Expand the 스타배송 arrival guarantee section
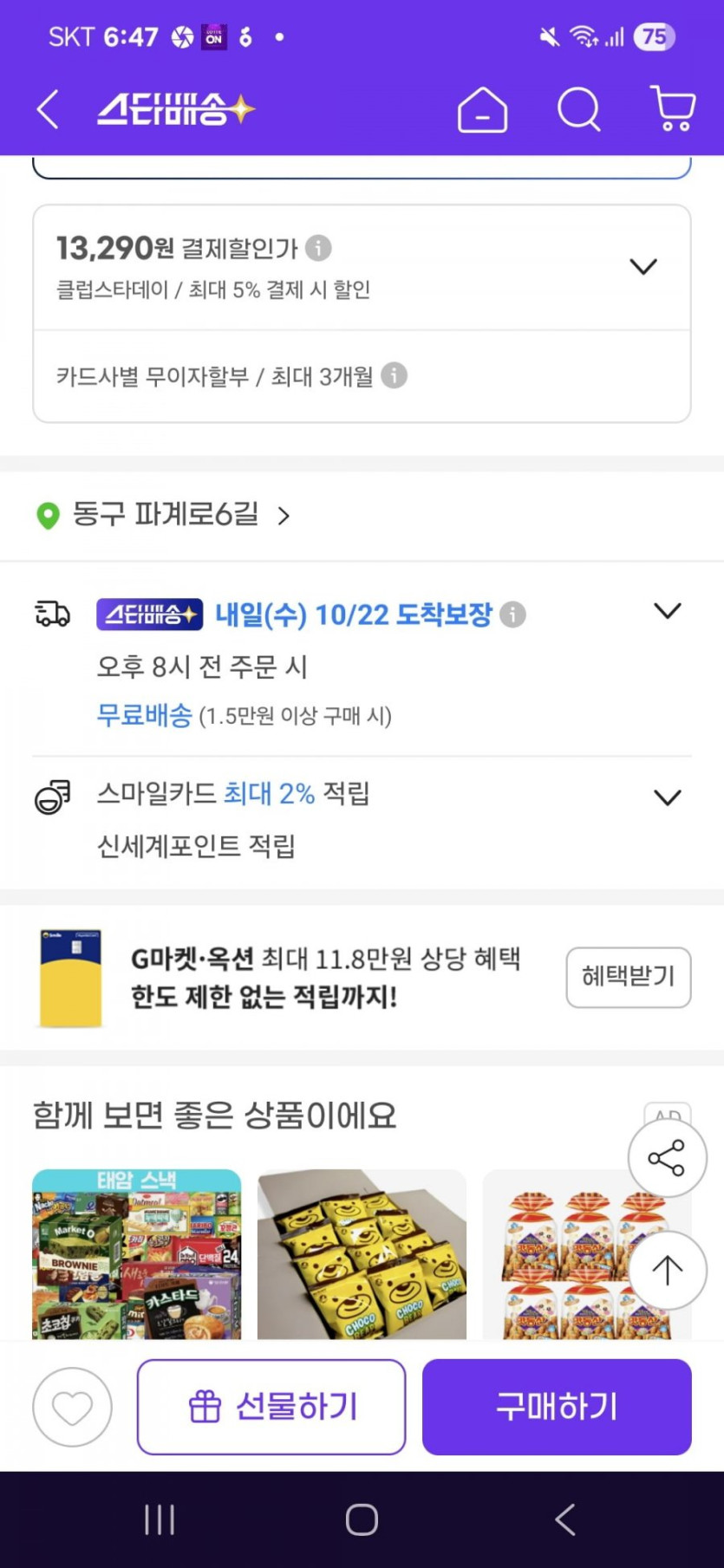Viewport: 724px width, 1568px height. [667, 611]
